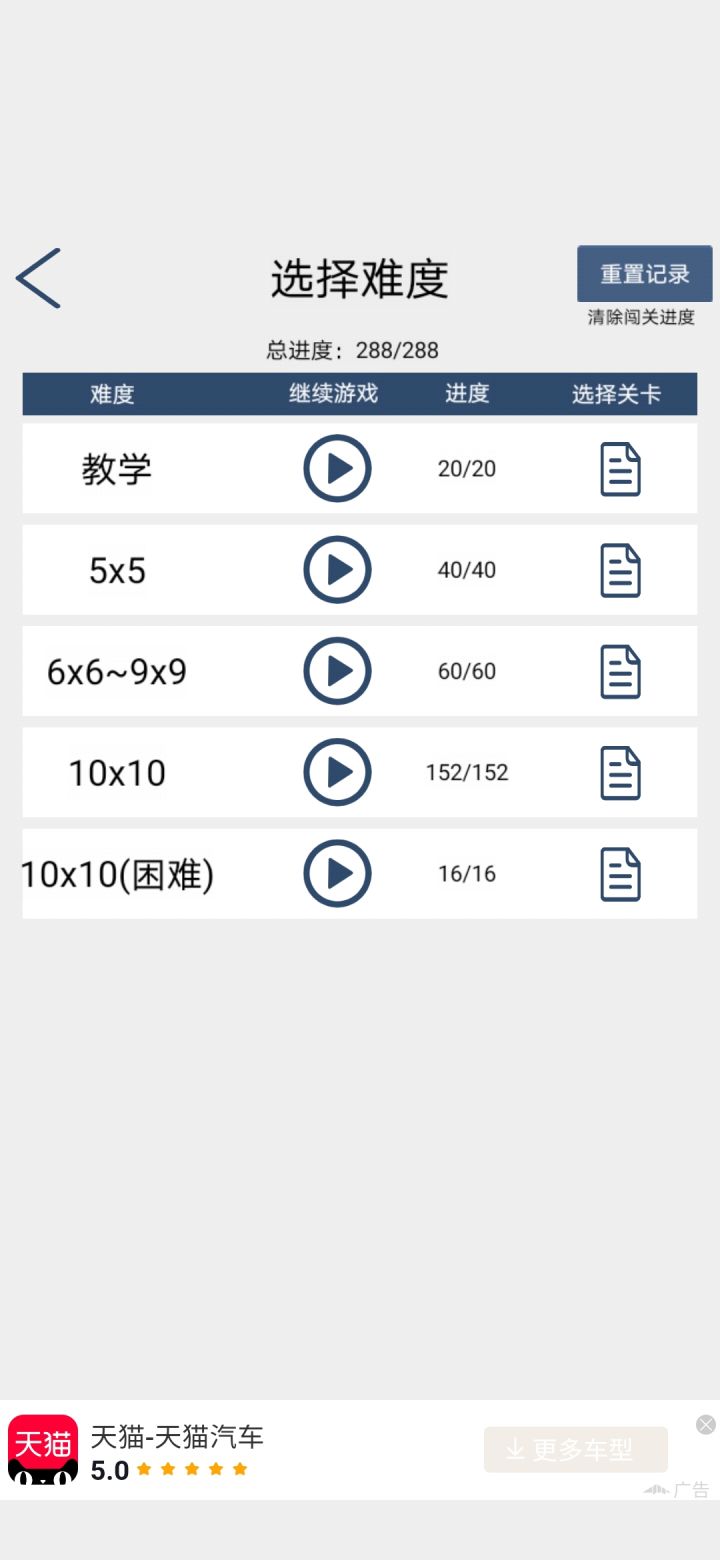
Task: Continue the 教学 tutorial game
Action: point(337,468)
